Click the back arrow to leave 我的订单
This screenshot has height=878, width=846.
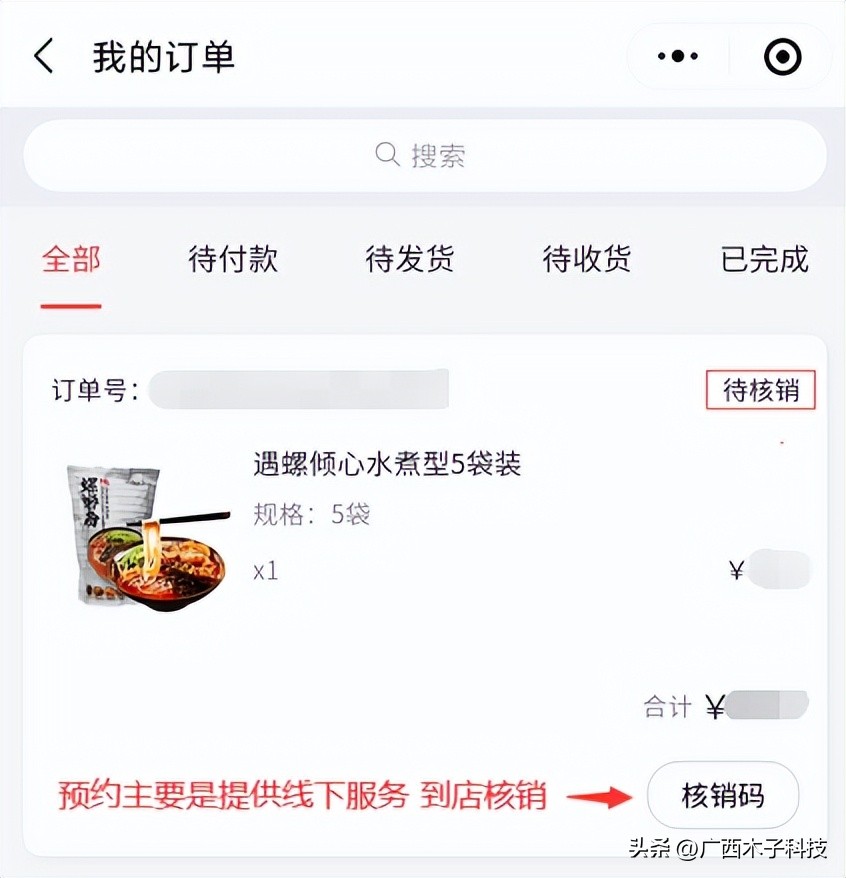pyautogui.click(x=42, y=55)
